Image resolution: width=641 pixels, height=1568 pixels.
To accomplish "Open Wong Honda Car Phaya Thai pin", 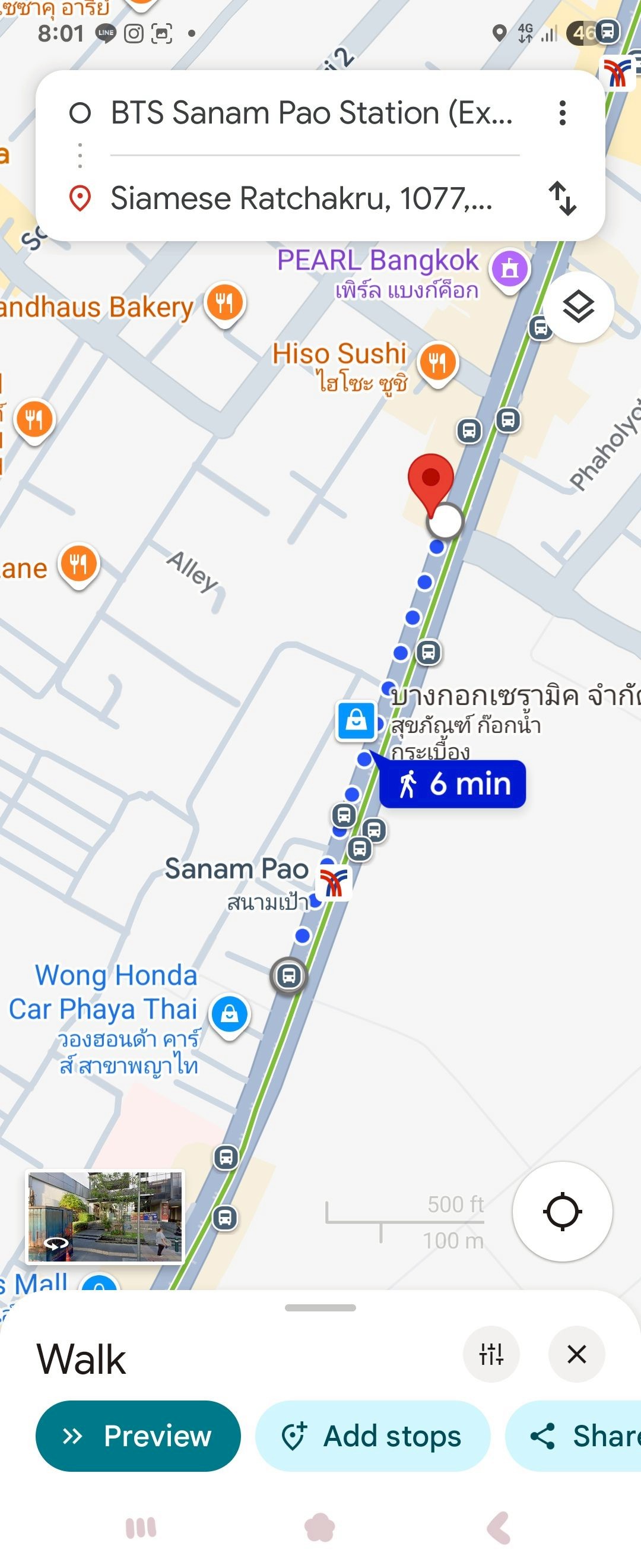I will pyautogui.click(x=229, y=1014).
